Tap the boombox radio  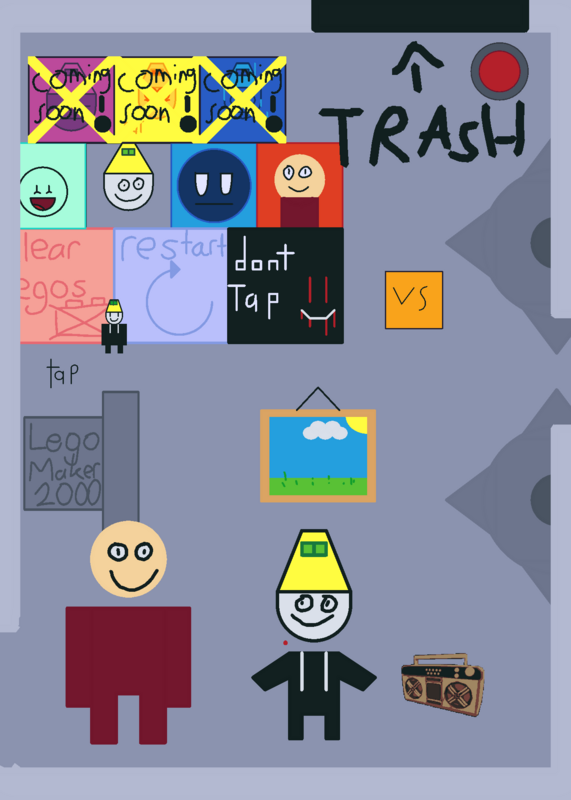(x=442, y=685)
